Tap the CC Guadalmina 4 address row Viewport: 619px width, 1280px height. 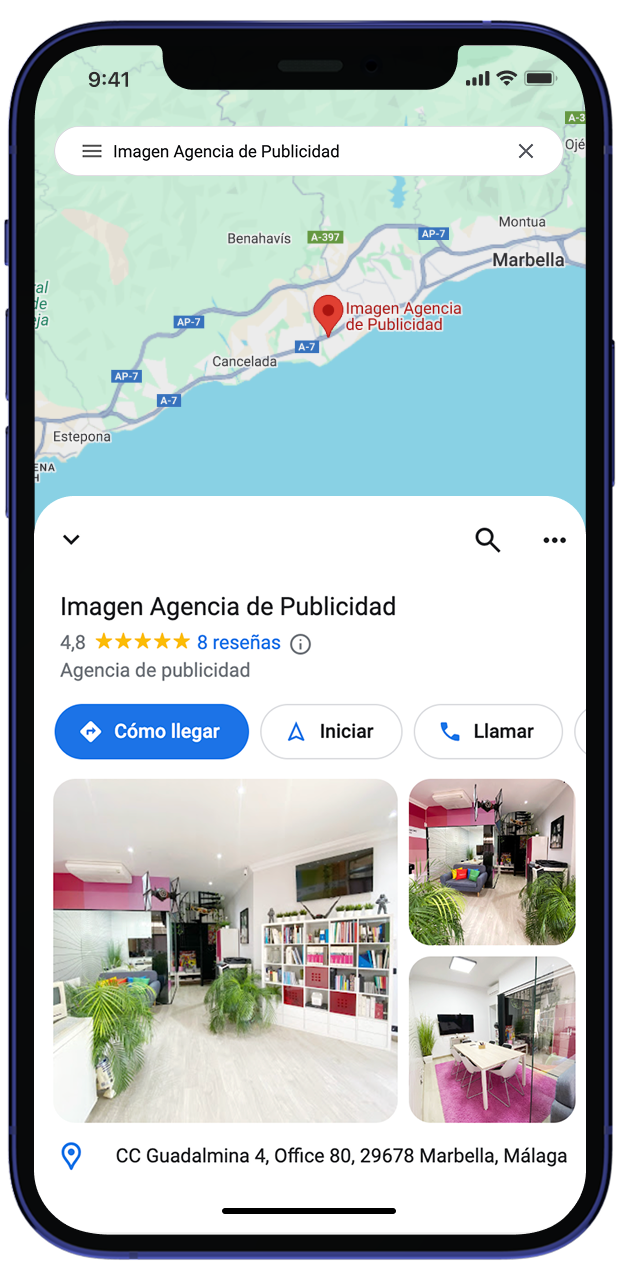(340, 1156)
